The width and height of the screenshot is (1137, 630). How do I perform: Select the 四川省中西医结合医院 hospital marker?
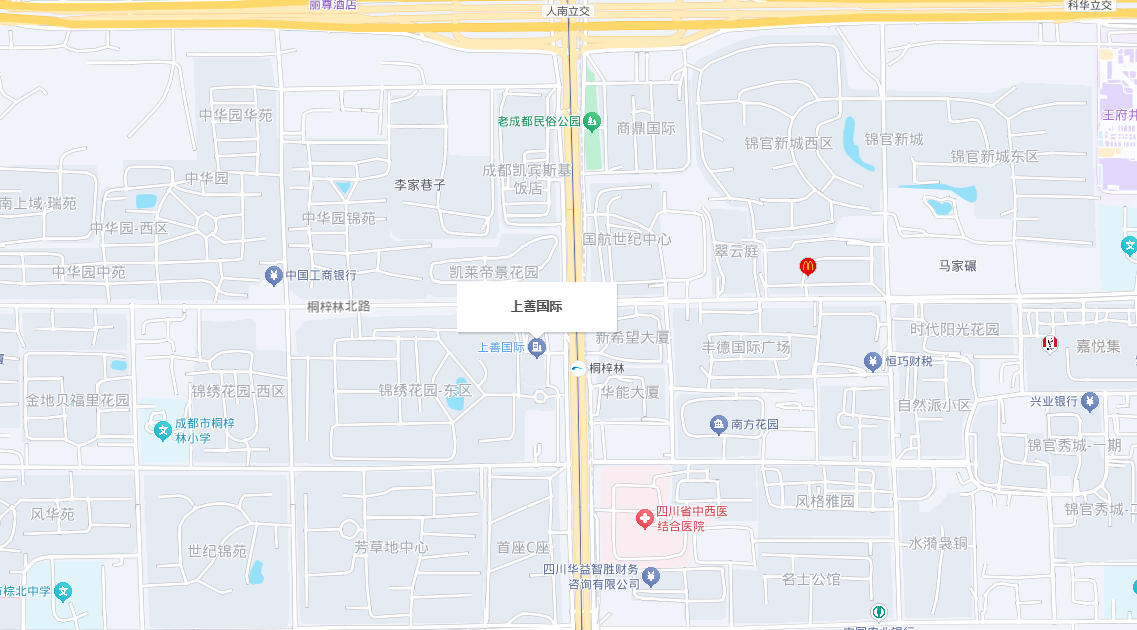[x=645, y=518]
